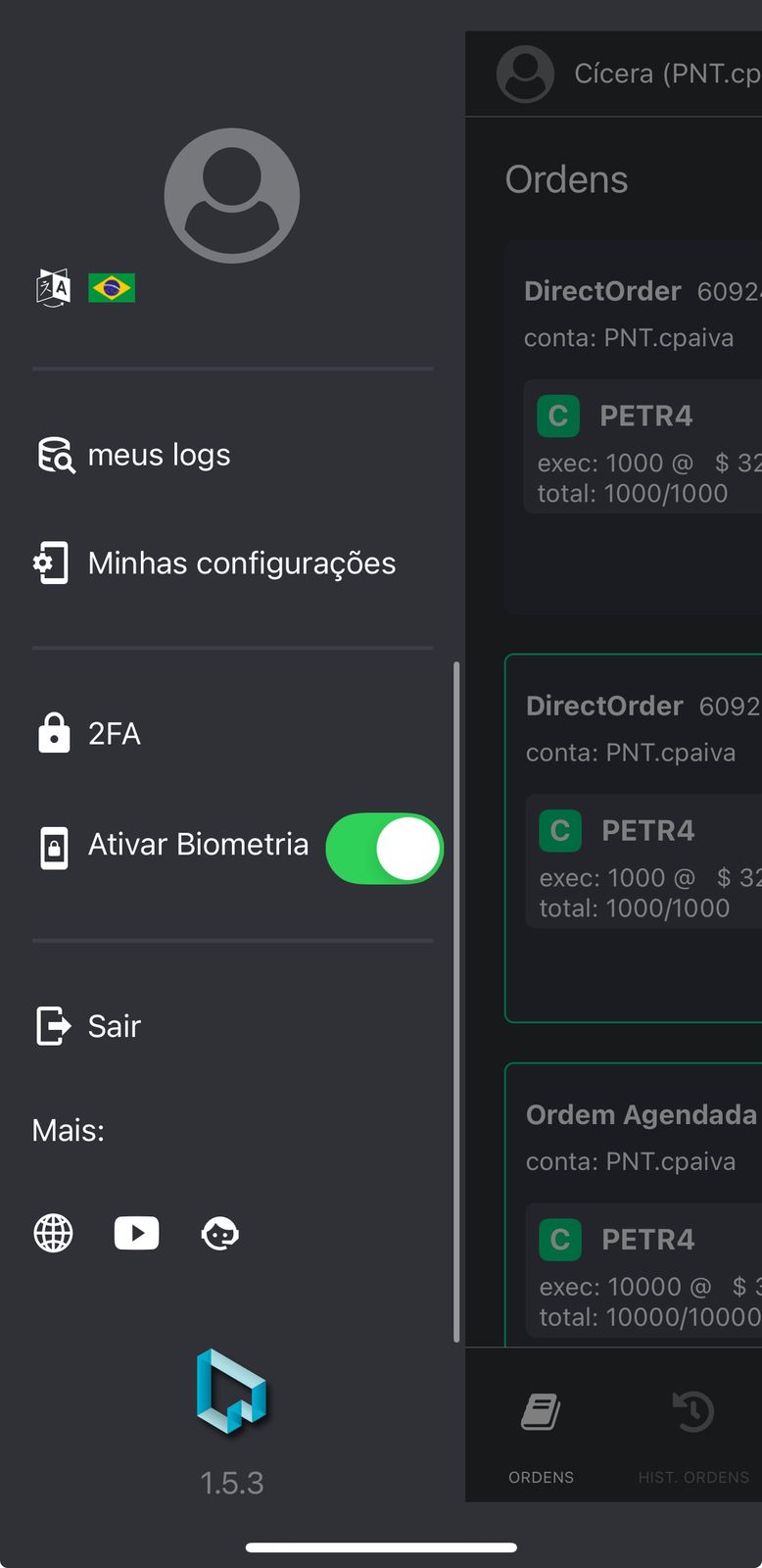
Task: Switch to the Ordens tab
Action: pos(541,1433)
